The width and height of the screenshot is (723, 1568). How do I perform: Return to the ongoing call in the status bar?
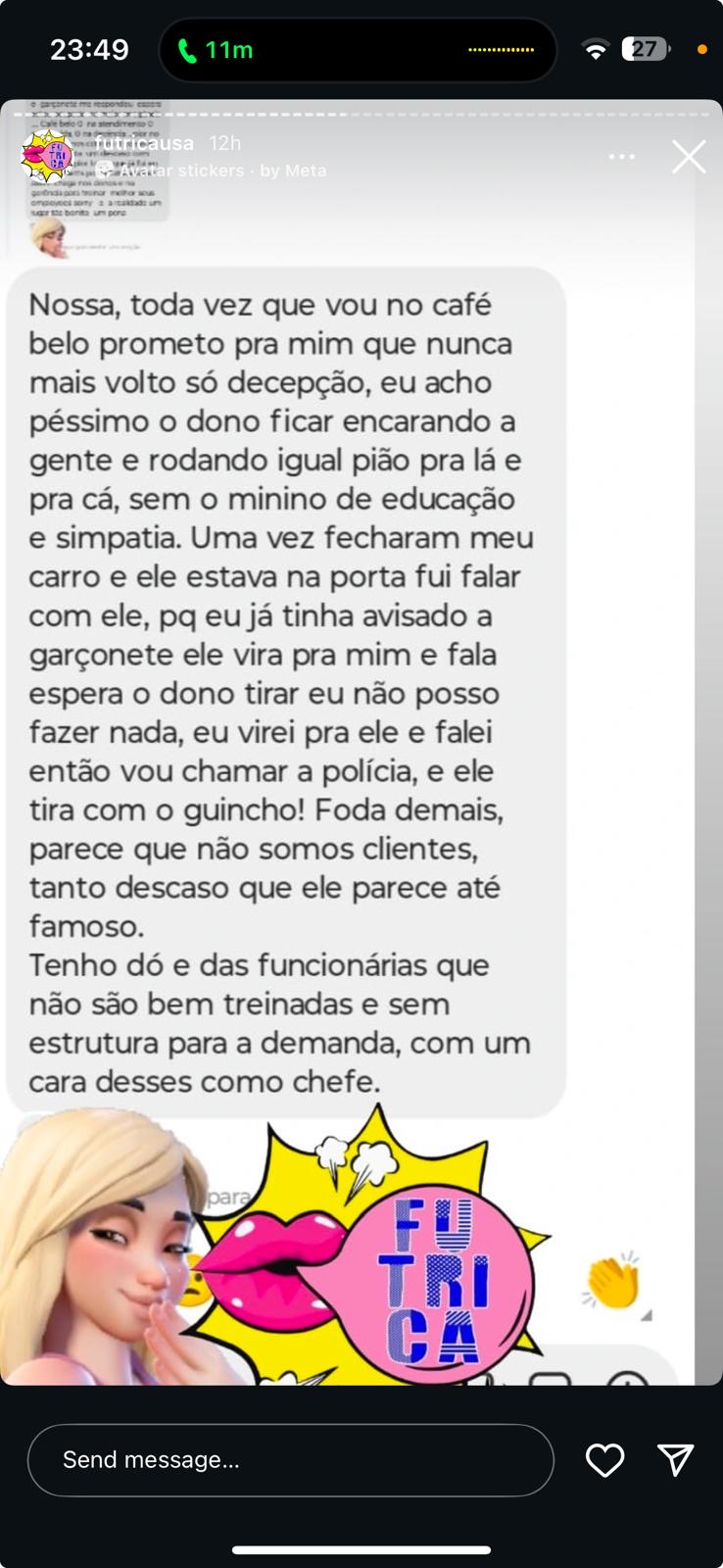(215, 50)
